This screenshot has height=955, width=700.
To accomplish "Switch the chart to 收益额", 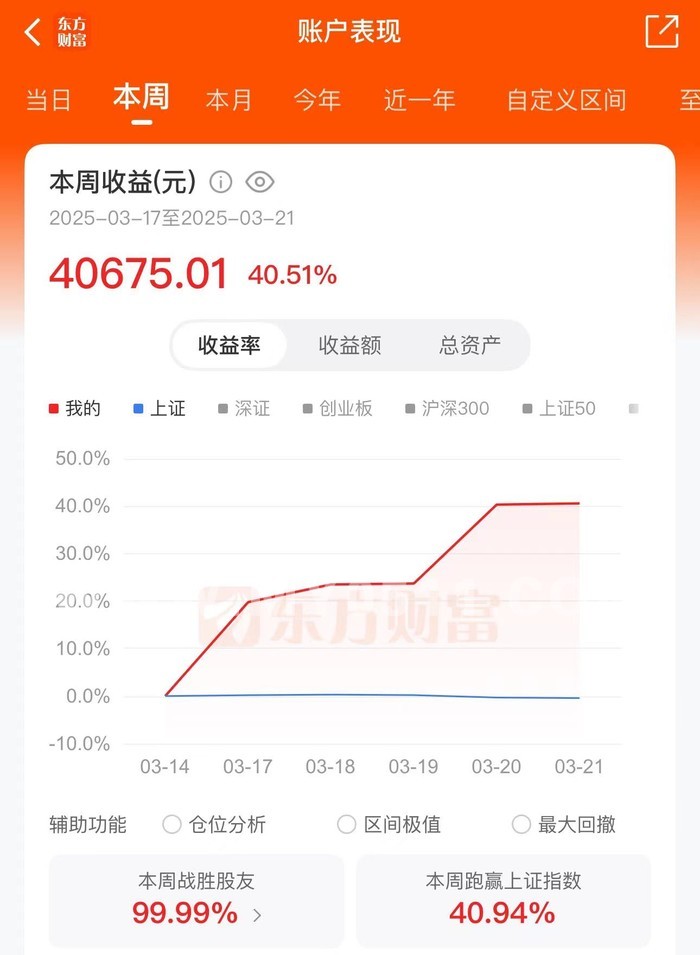I will (x=350, y=345).
